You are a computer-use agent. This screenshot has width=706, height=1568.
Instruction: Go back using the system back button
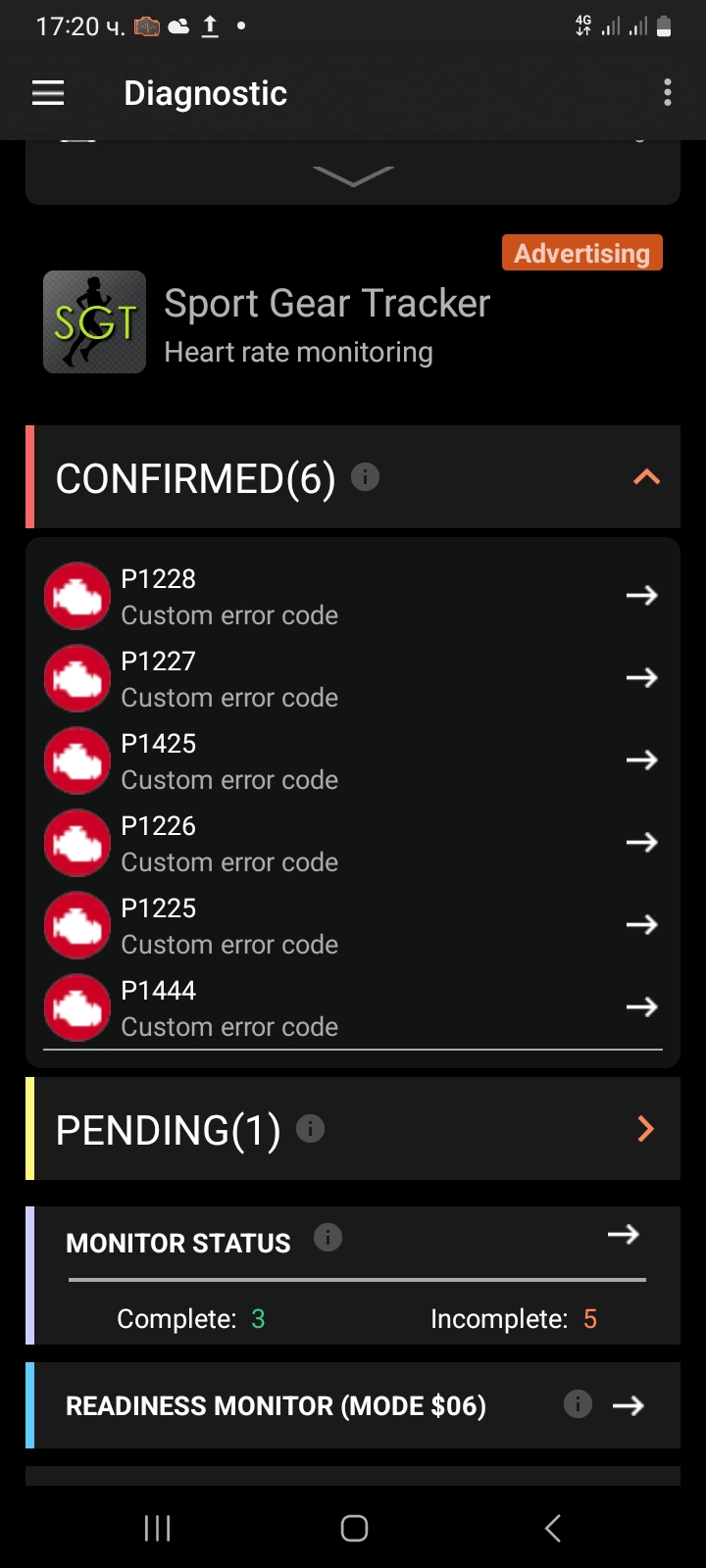click(553, 1528)
